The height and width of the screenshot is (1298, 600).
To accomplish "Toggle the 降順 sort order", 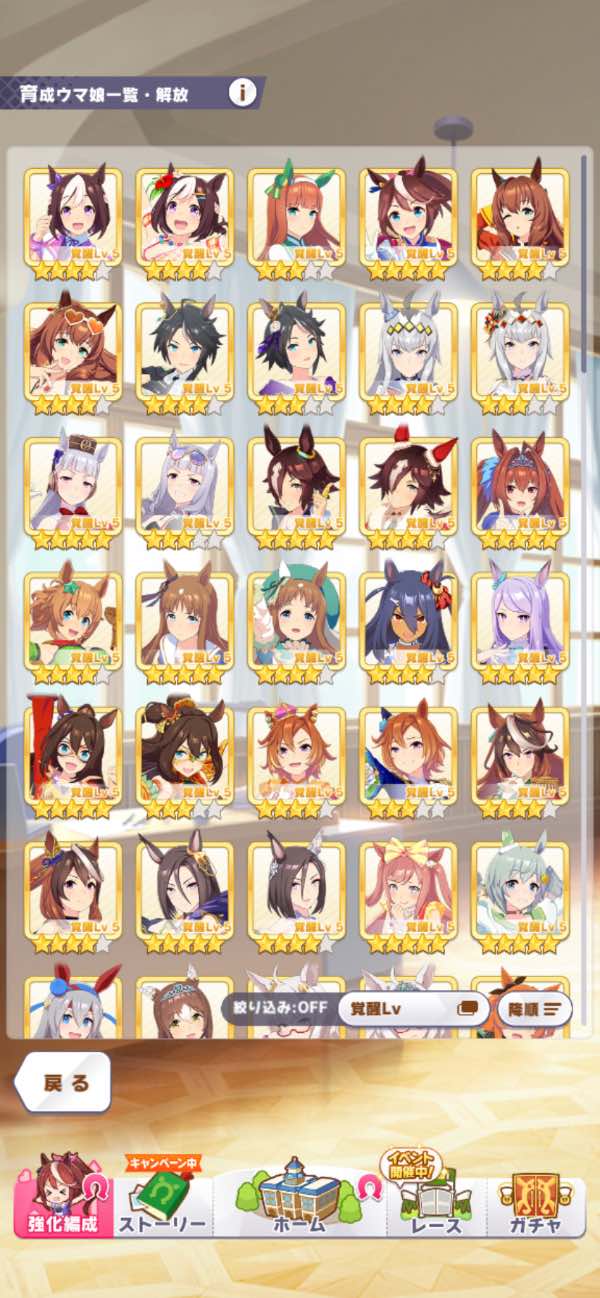I will pyautogui.click(x=534, y=1008).
